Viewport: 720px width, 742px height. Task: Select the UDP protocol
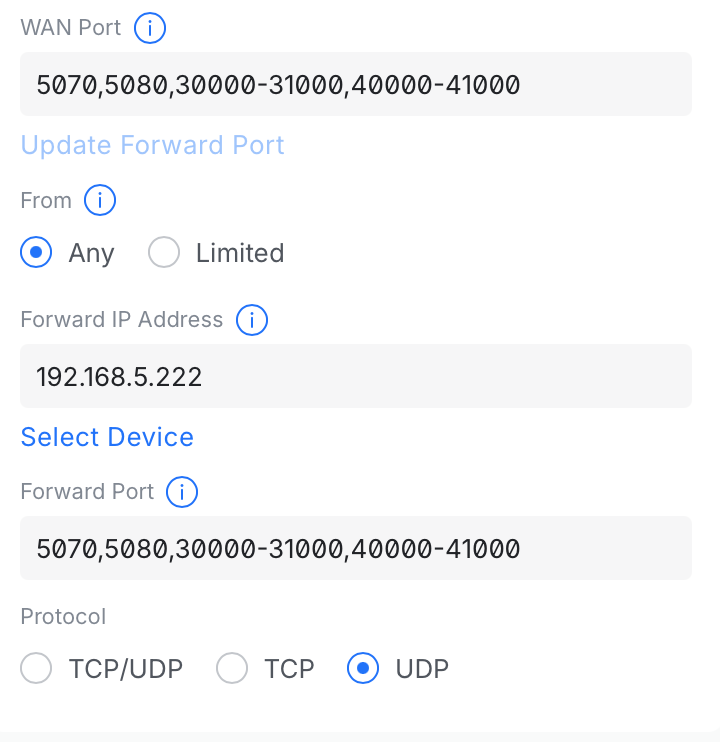coord(362,668)
